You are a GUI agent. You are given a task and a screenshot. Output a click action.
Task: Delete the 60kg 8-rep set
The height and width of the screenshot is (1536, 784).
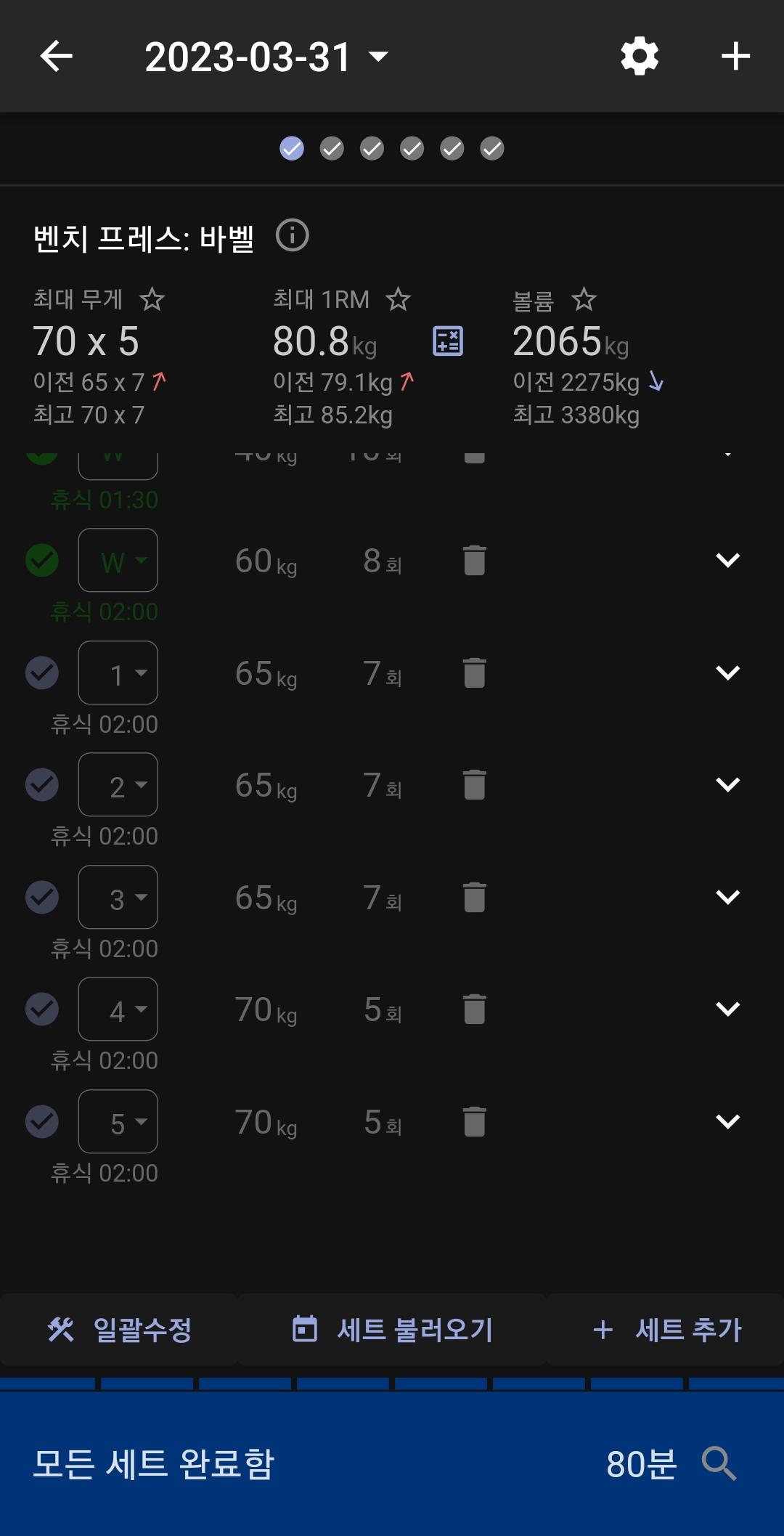pyautogui.click(x=474, y=561)
